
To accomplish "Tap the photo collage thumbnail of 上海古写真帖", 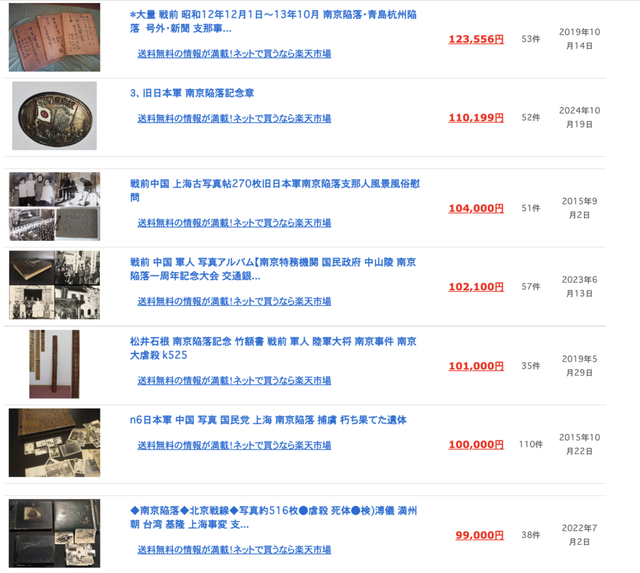I will pos(54,207).
